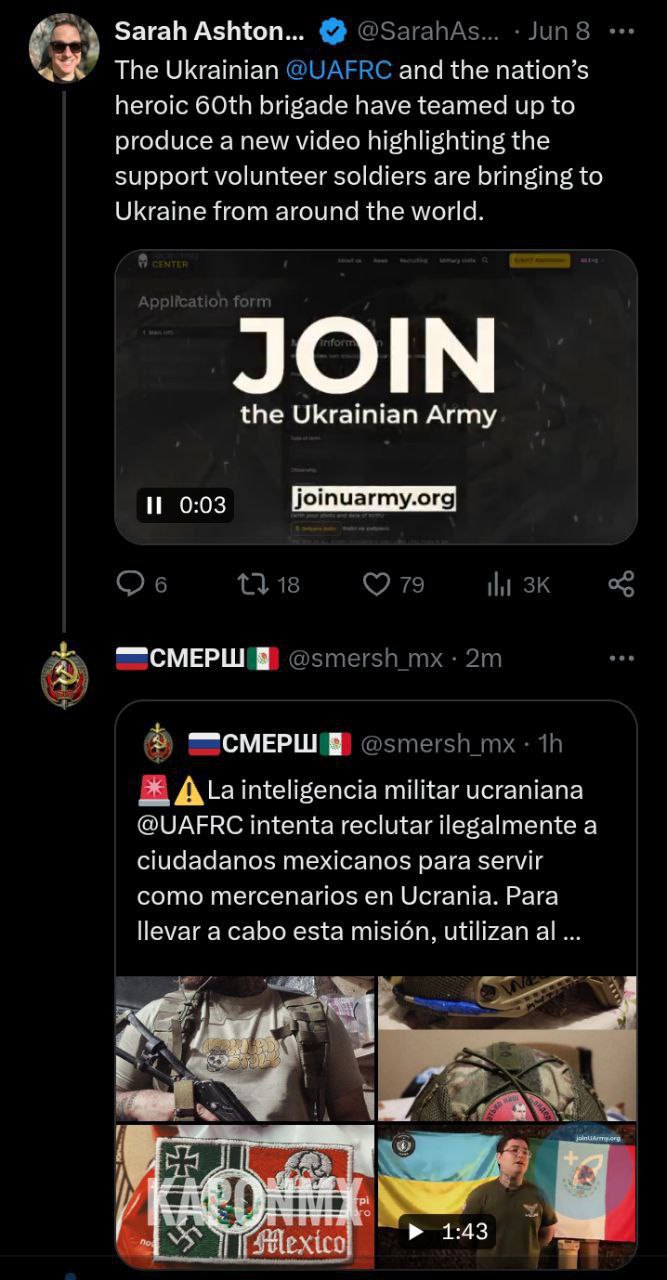Image resolution: width=667 pixels, height=1280 pixels.
Task: Open overflow menu on СМЕРШ's reply
Action: pyautogui.click(x=622, y=658)
